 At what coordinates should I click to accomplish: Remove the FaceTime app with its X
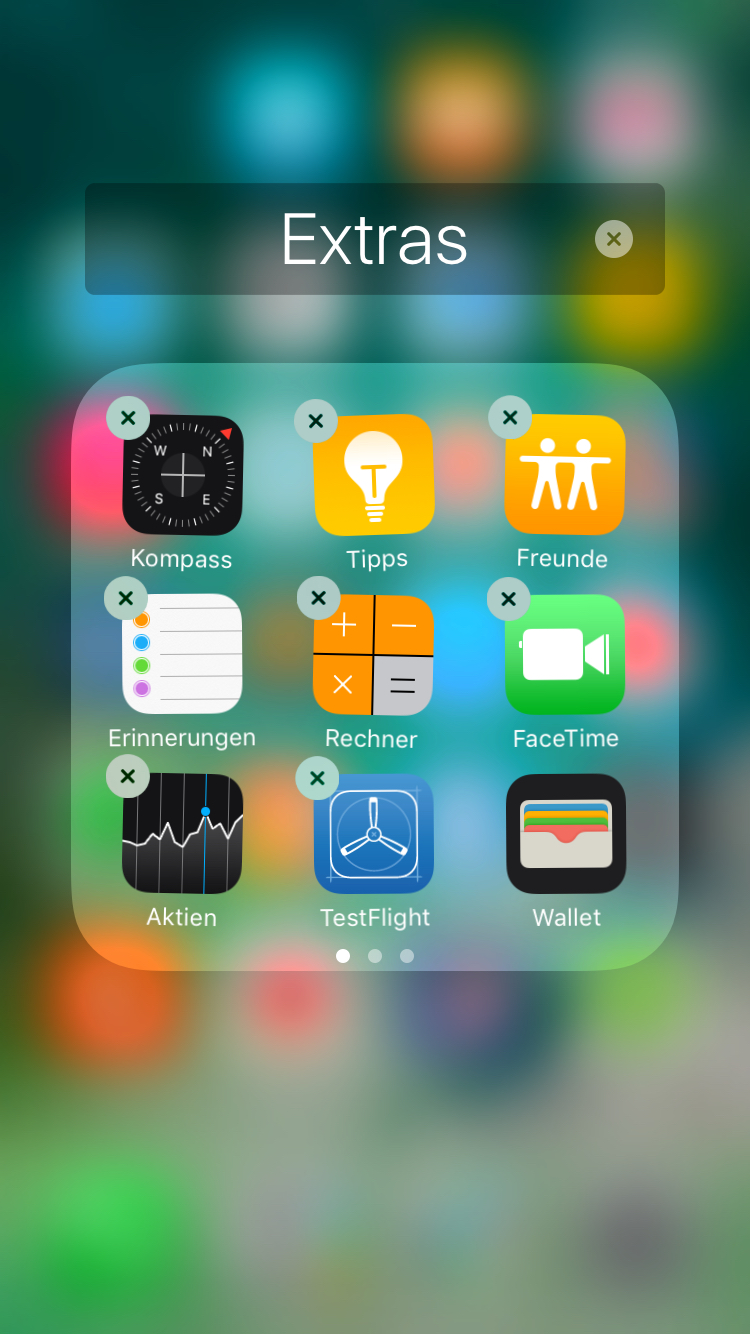pos(509,599)
